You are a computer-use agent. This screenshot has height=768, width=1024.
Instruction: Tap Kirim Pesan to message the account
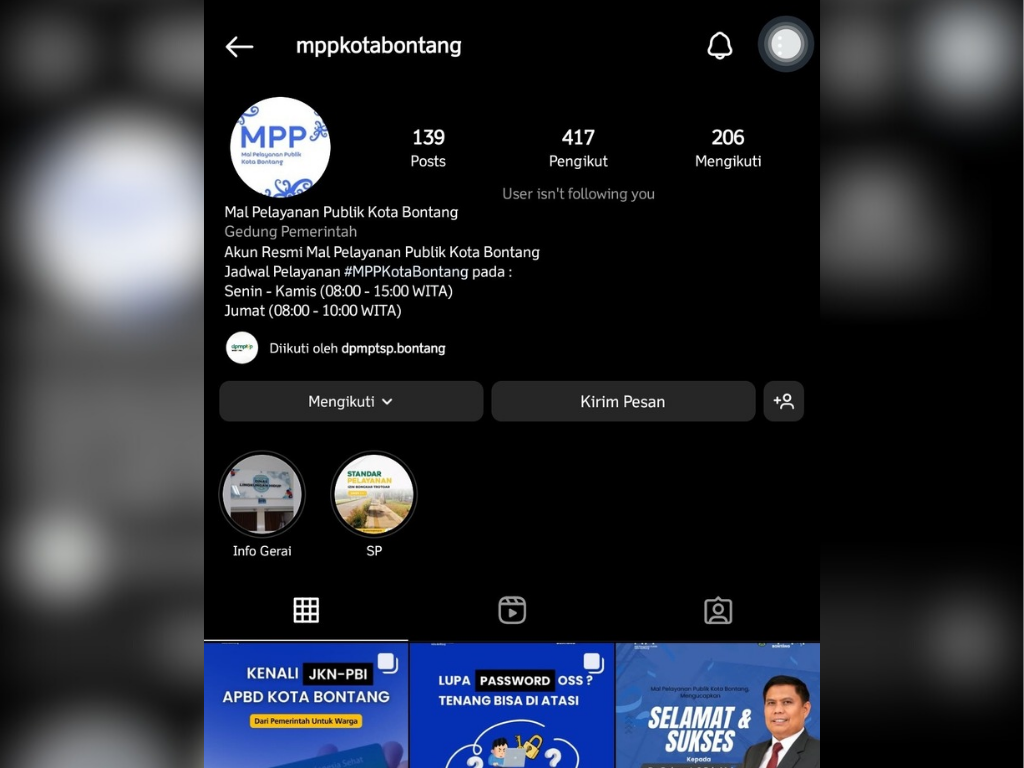(623, 401)
